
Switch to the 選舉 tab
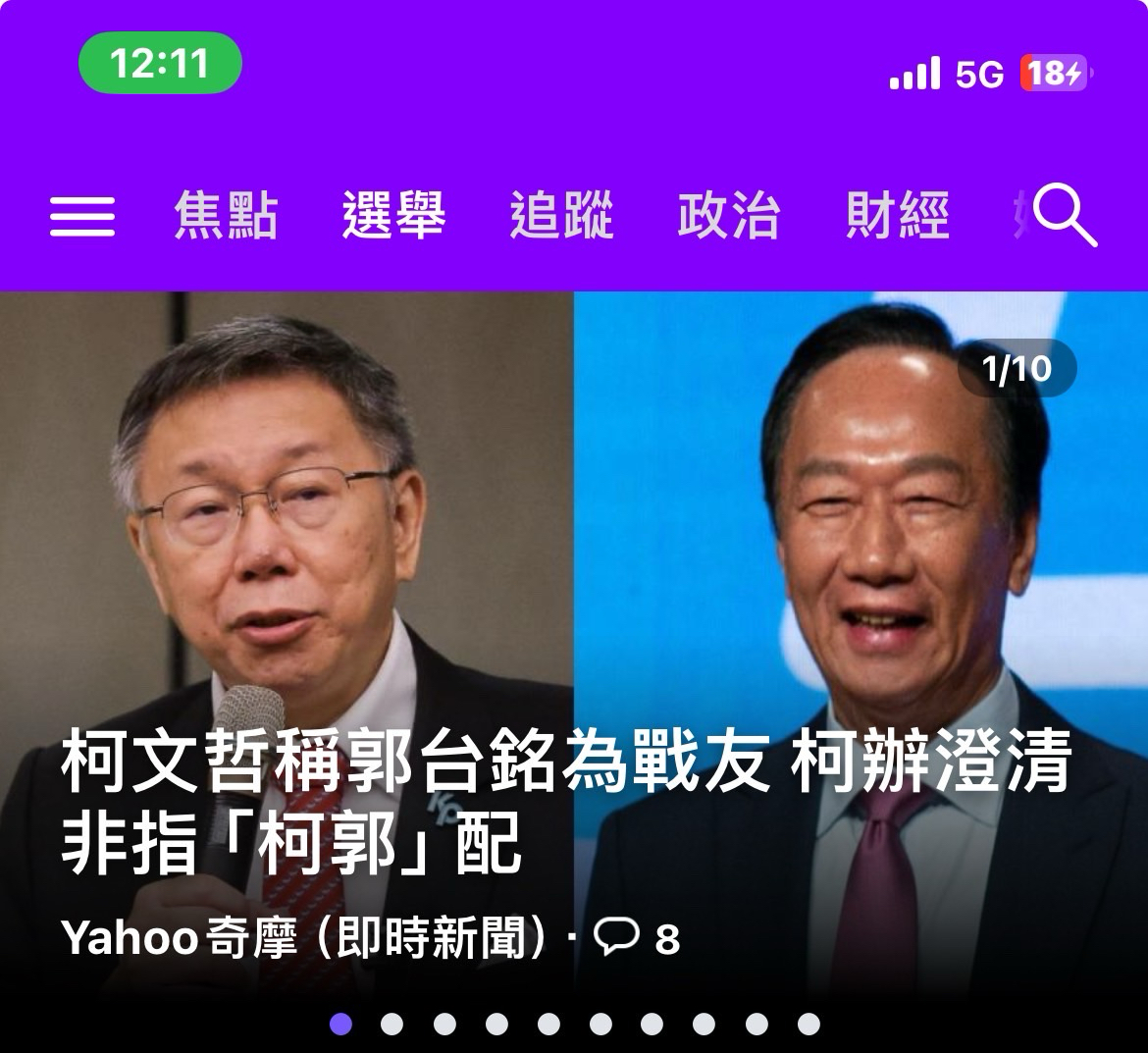393,216
